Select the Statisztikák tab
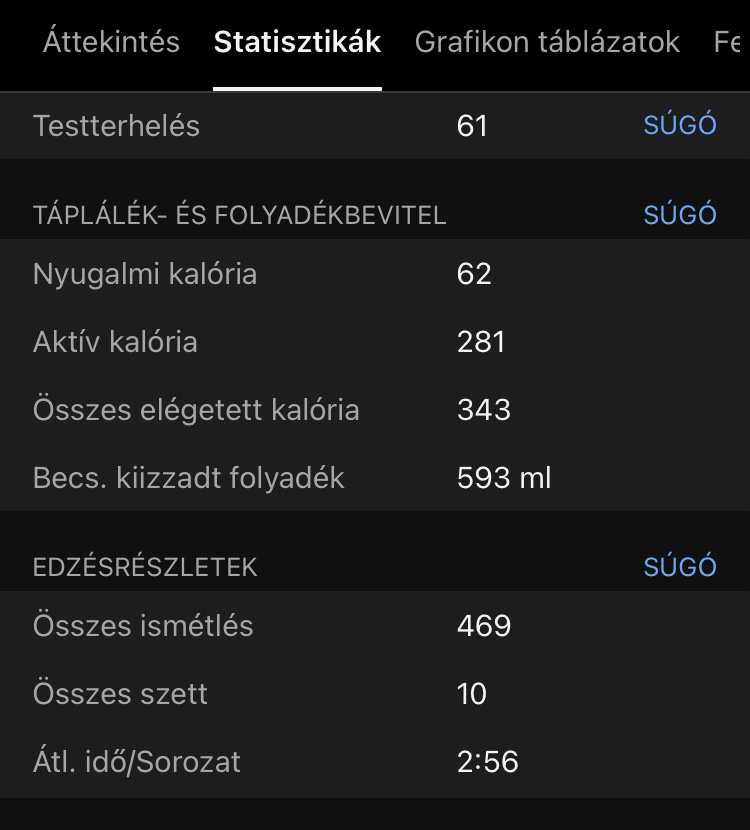 pyautogui.click(x=297, y=43)
